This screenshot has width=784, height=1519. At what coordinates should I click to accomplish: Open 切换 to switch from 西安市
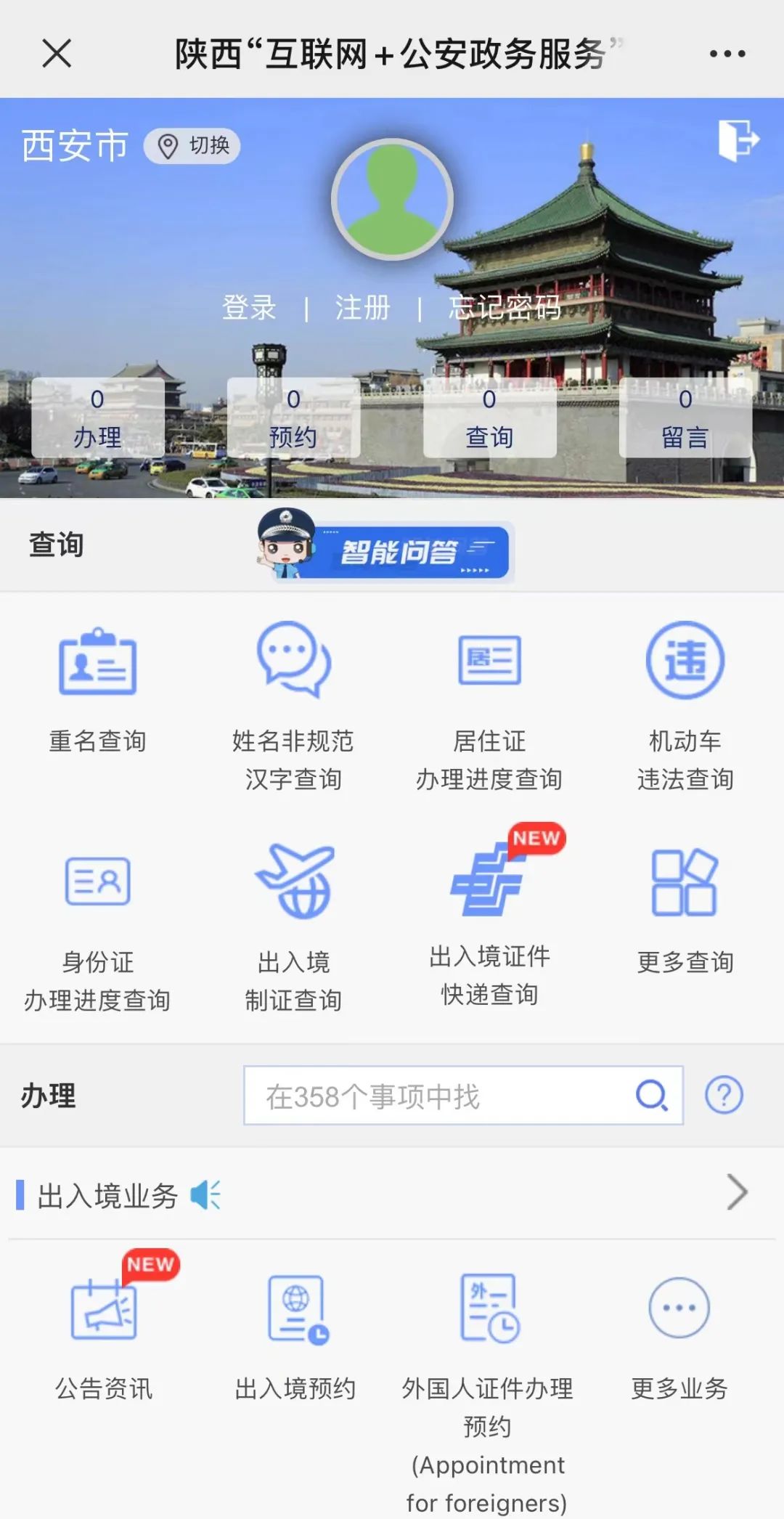point(192,145)
